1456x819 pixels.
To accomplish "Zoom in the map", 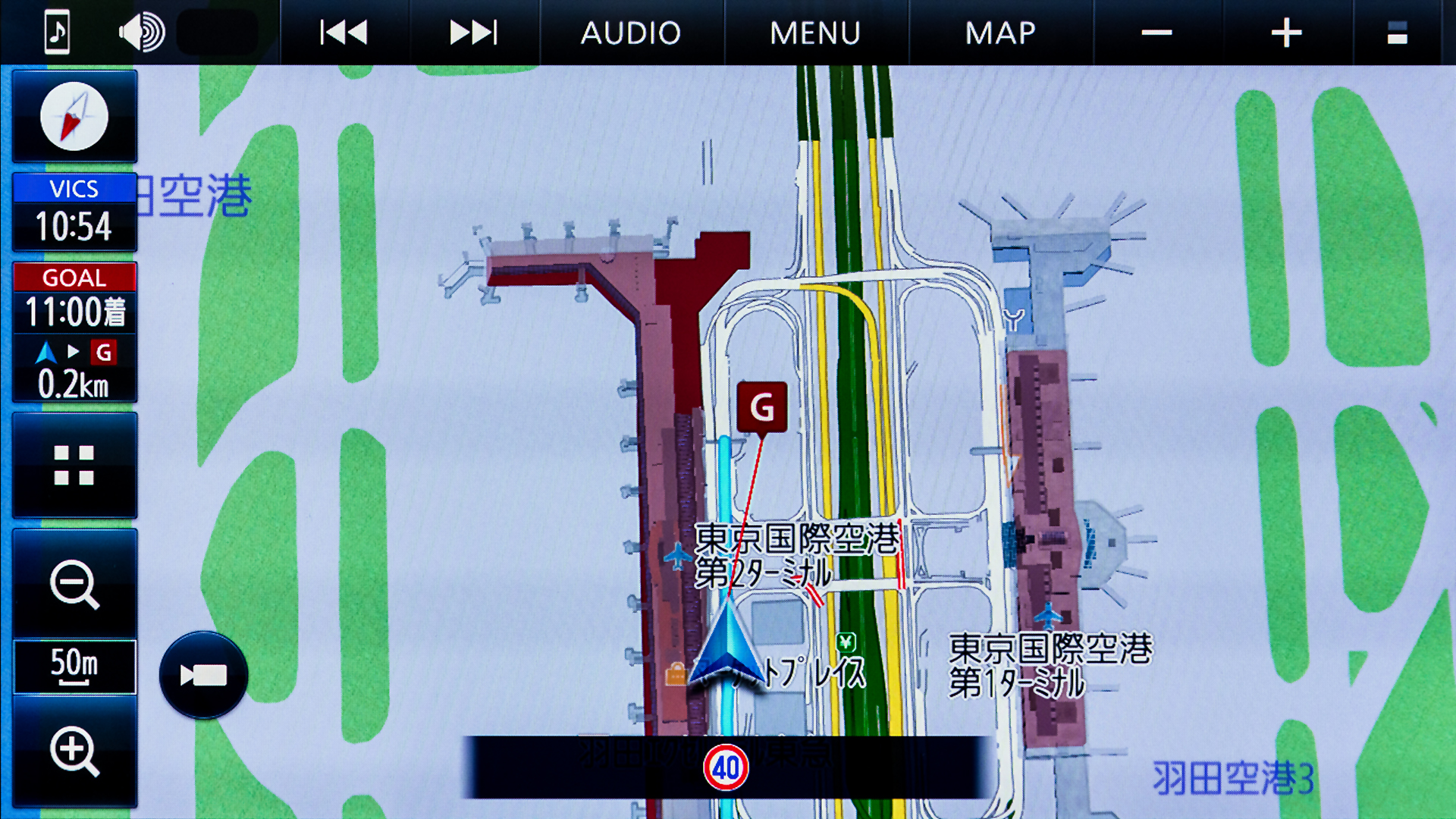I will 74,751.
